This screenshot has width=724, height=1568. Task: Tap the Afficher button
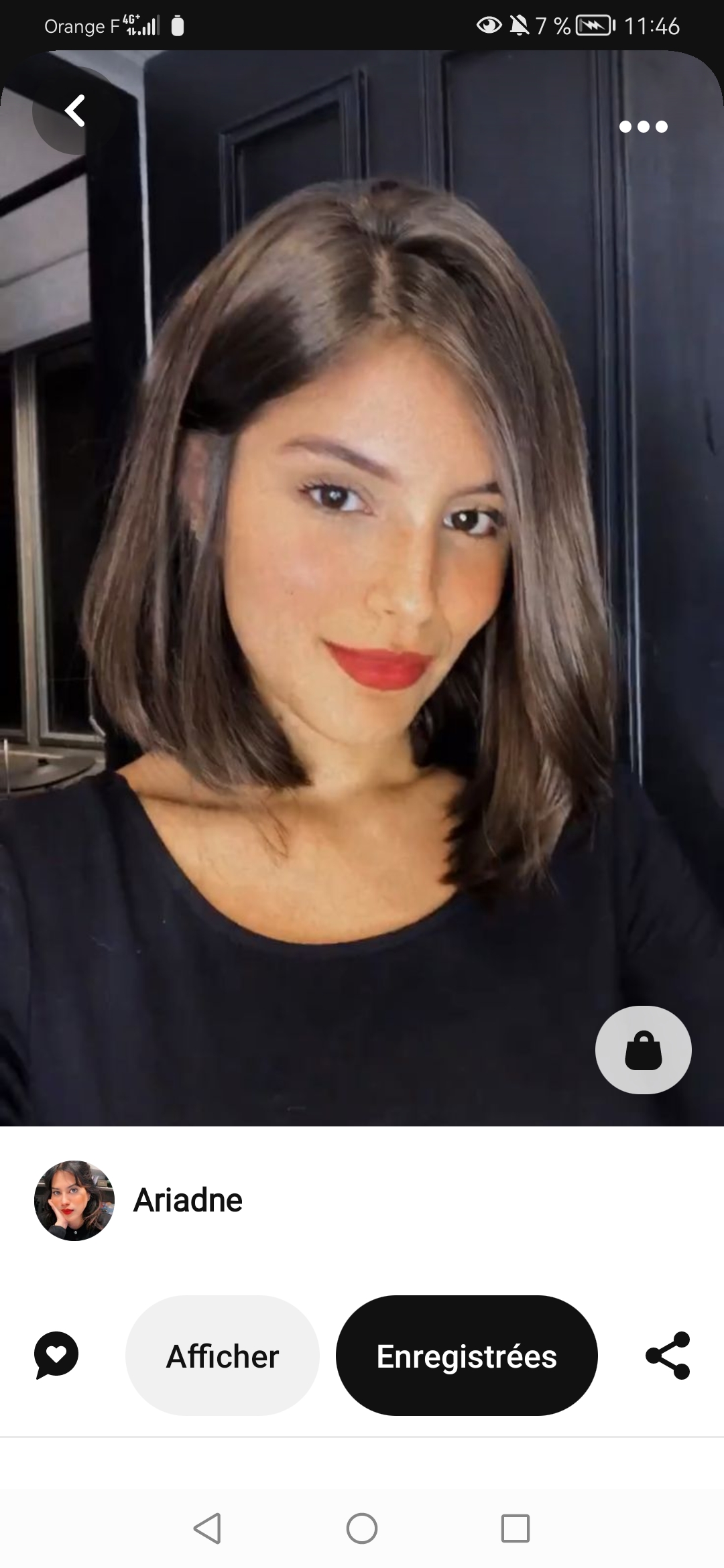pos(223,1356)
